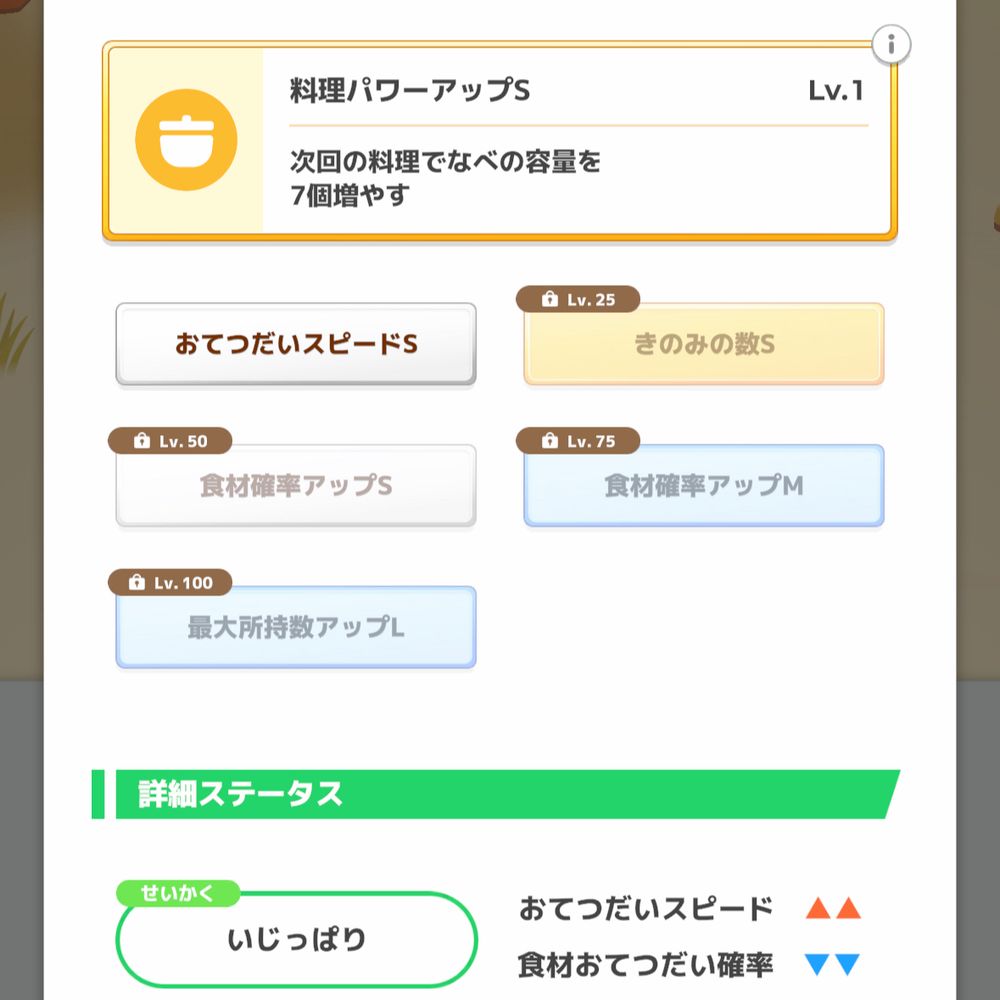Screen dimensions: 1000x1000
Task: Tap the locked 食材確率アップS sub skill
Action: (296, 486)
